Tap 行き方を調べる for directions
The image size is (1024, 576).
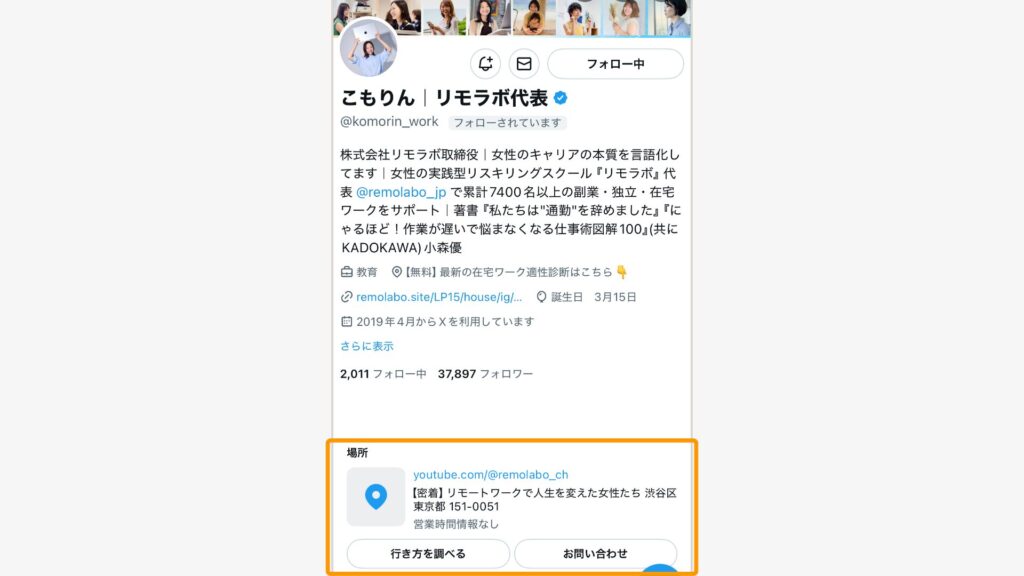428,553
